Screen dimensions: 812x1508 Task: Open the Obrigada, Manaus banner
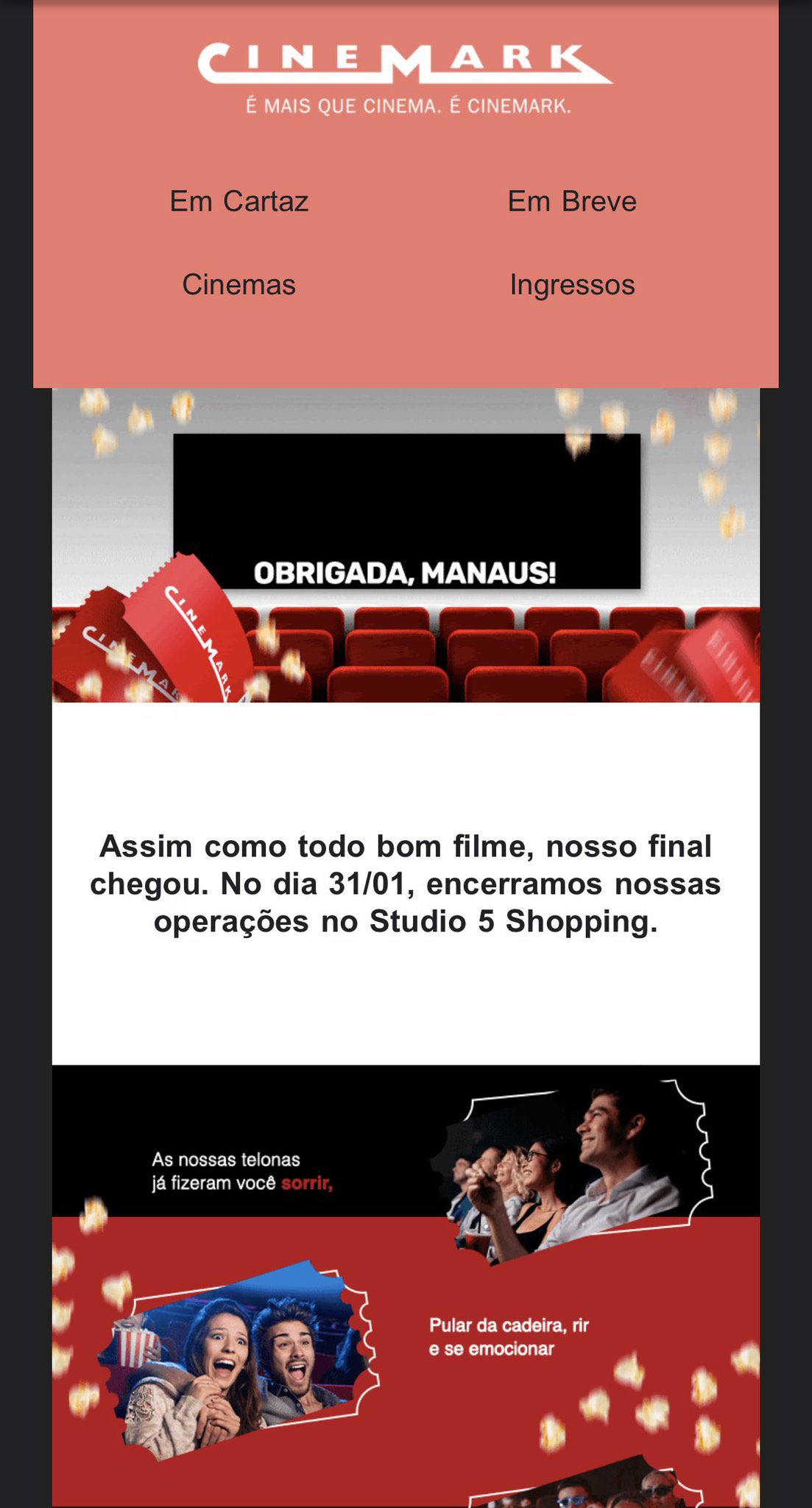pos(406,545)
